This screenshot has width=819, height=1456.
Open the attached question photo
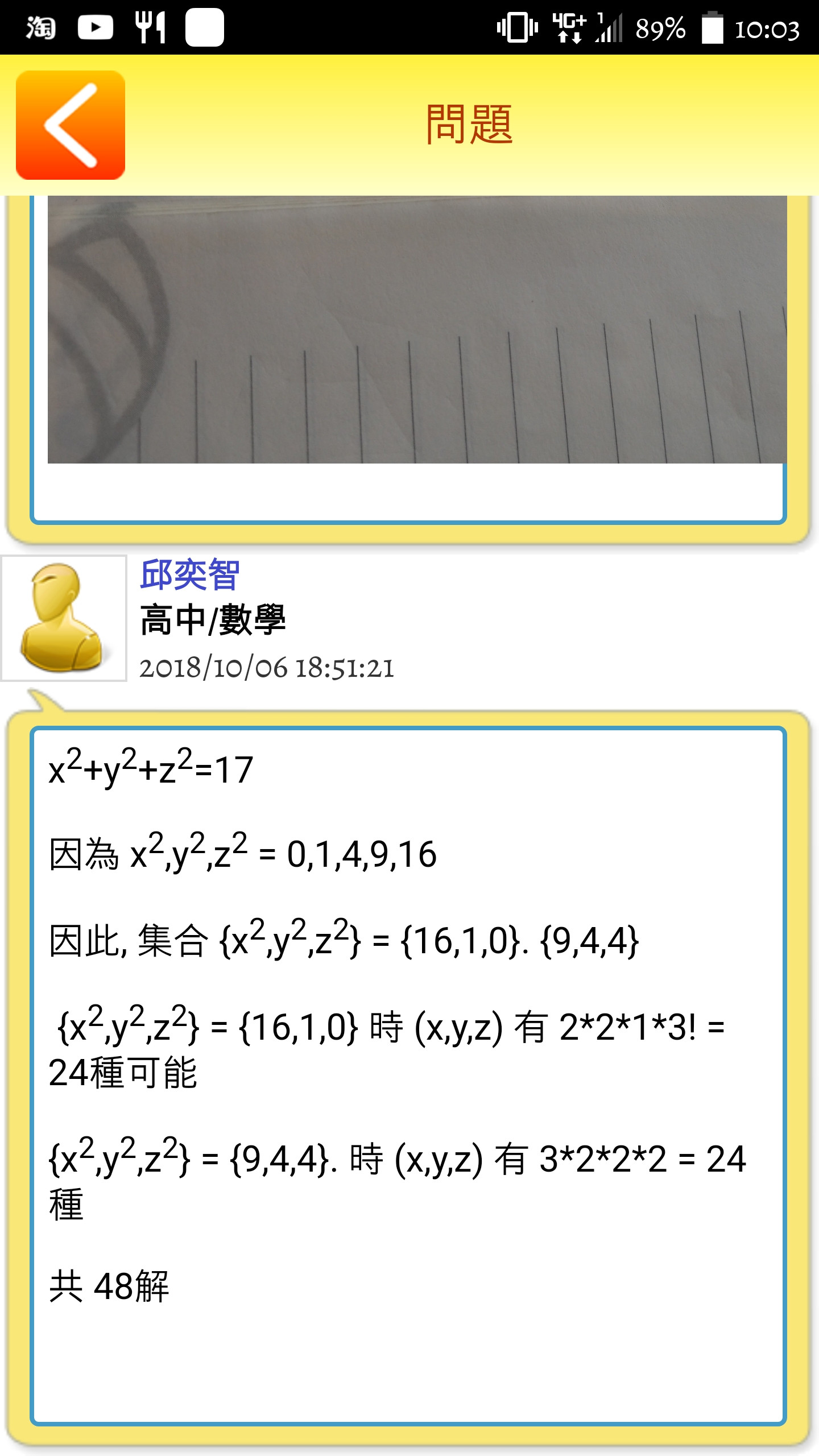click(x=417, y=330)
